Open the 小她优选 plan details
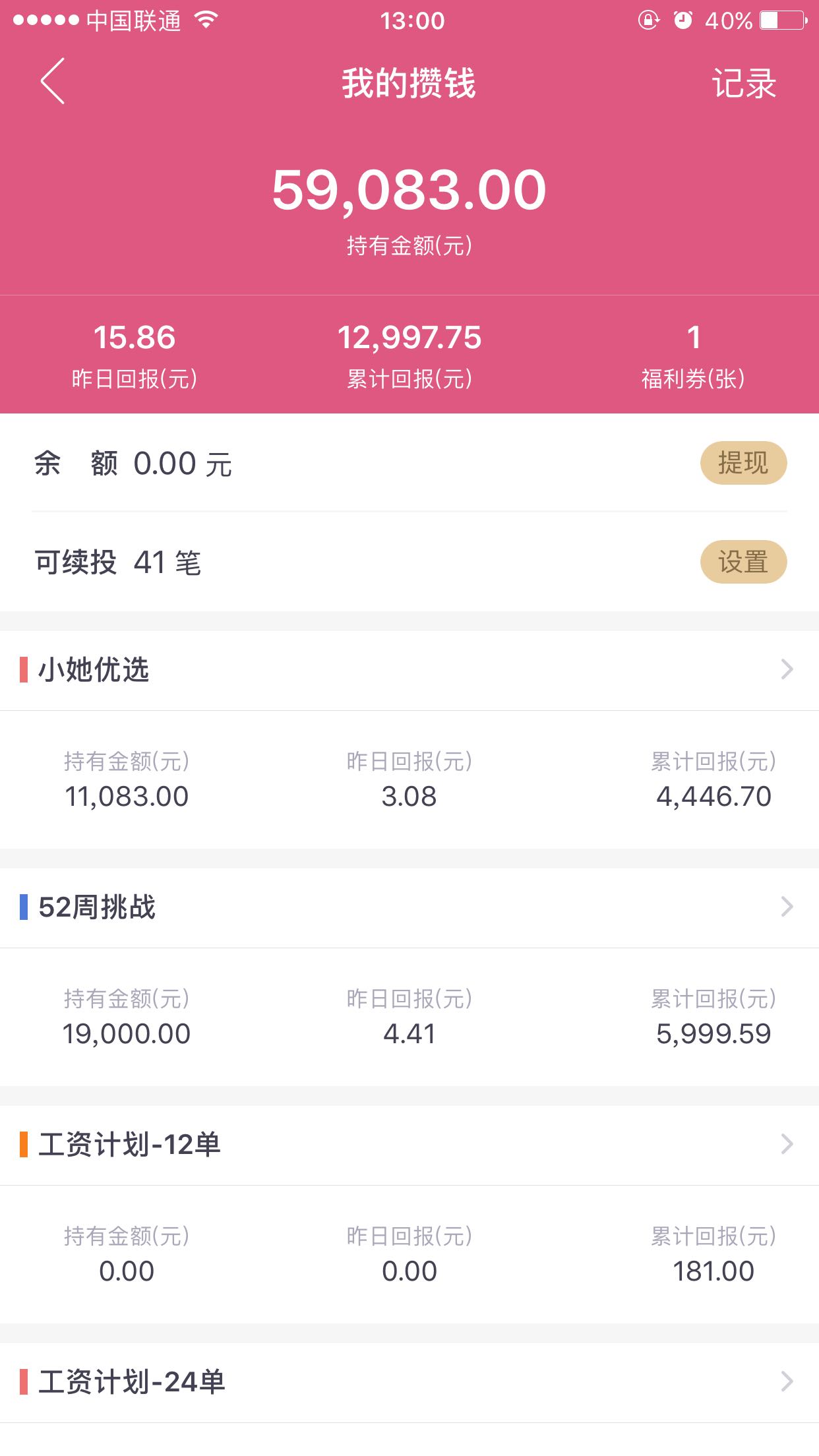Viewport: 819px width, 1456px height. 409,670
